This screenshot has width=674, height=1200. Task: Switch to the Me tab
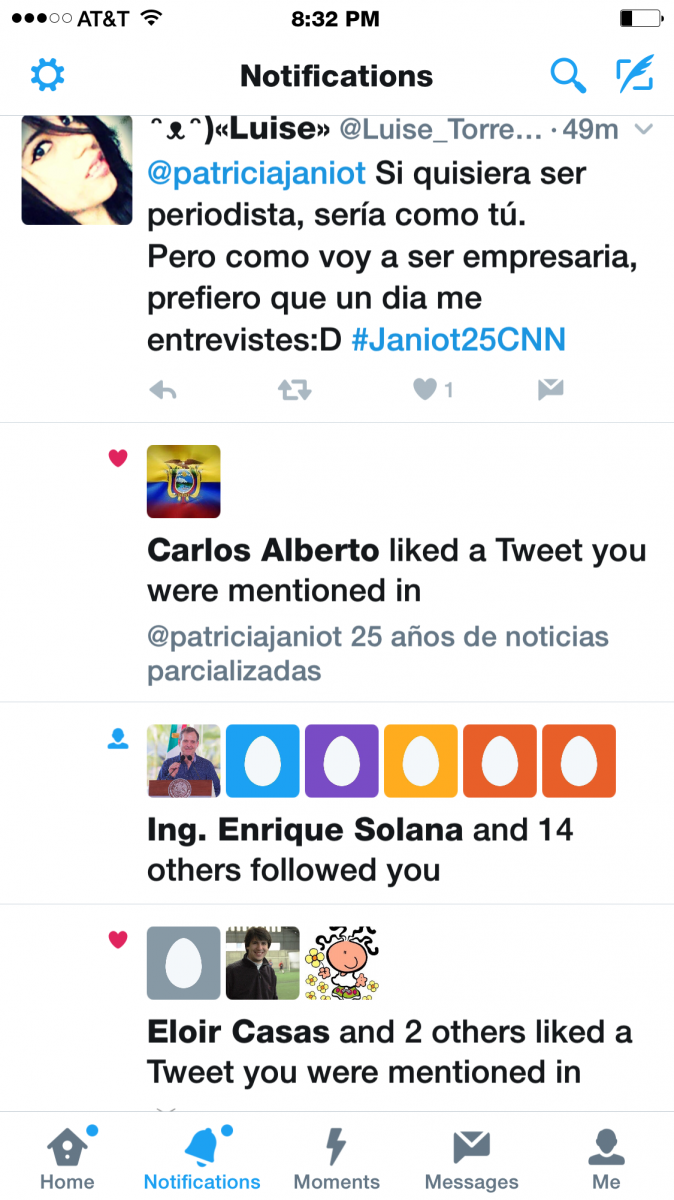pos(606,1157)
